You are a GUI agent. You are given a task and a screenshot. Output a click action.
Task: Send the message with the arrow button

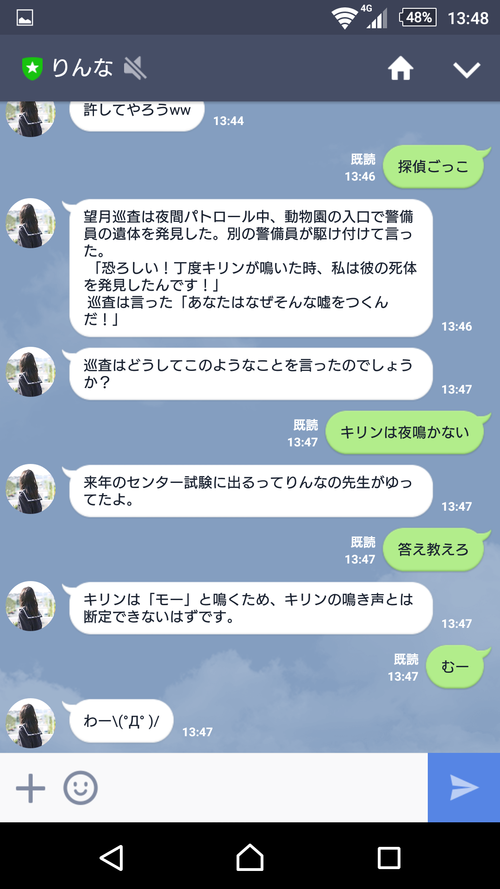pyautogui.click(x=464, y=788)
